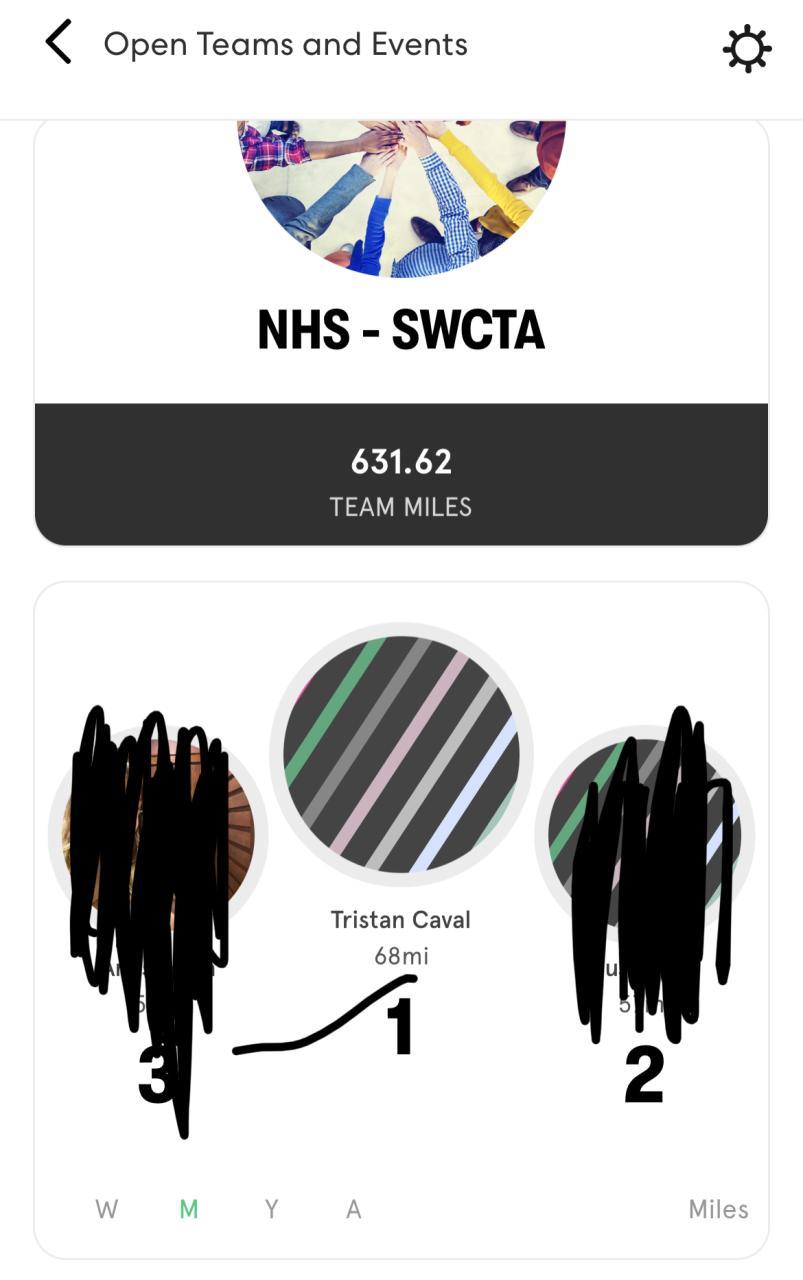Image resolution: width=803 pixels, height=1280 pixels.
Task: Go back from Open Teams and Events
Action: [59, 44]
